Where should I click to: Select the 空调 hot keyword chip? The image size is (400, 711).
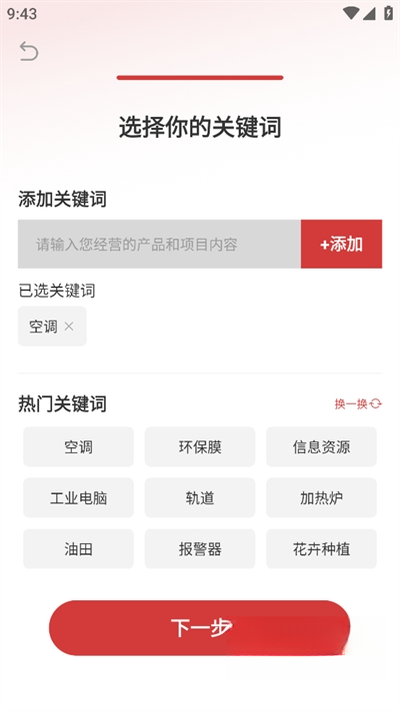point(78,447)
